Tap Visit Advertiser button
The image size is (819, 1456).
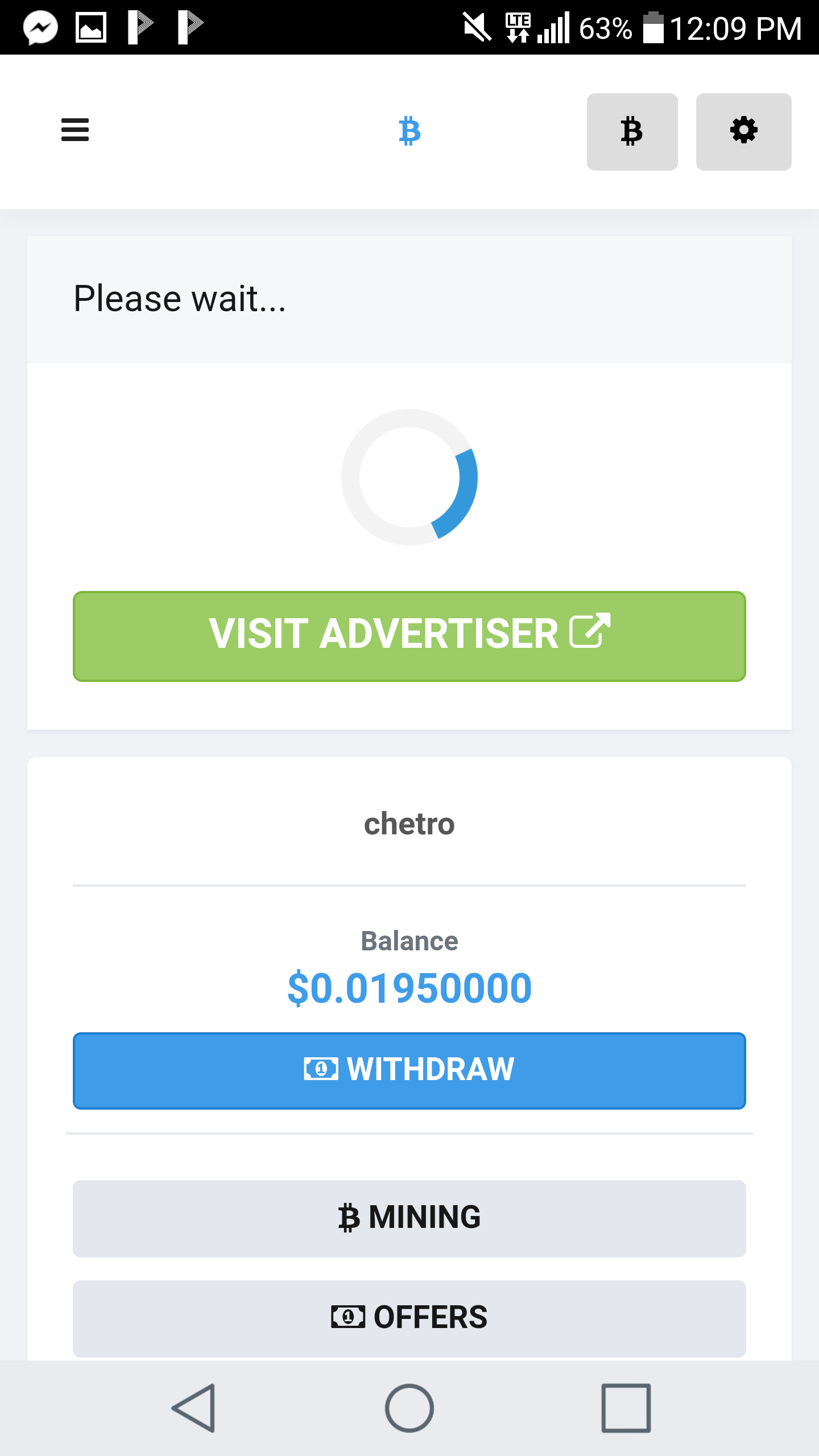pos(409,636)
